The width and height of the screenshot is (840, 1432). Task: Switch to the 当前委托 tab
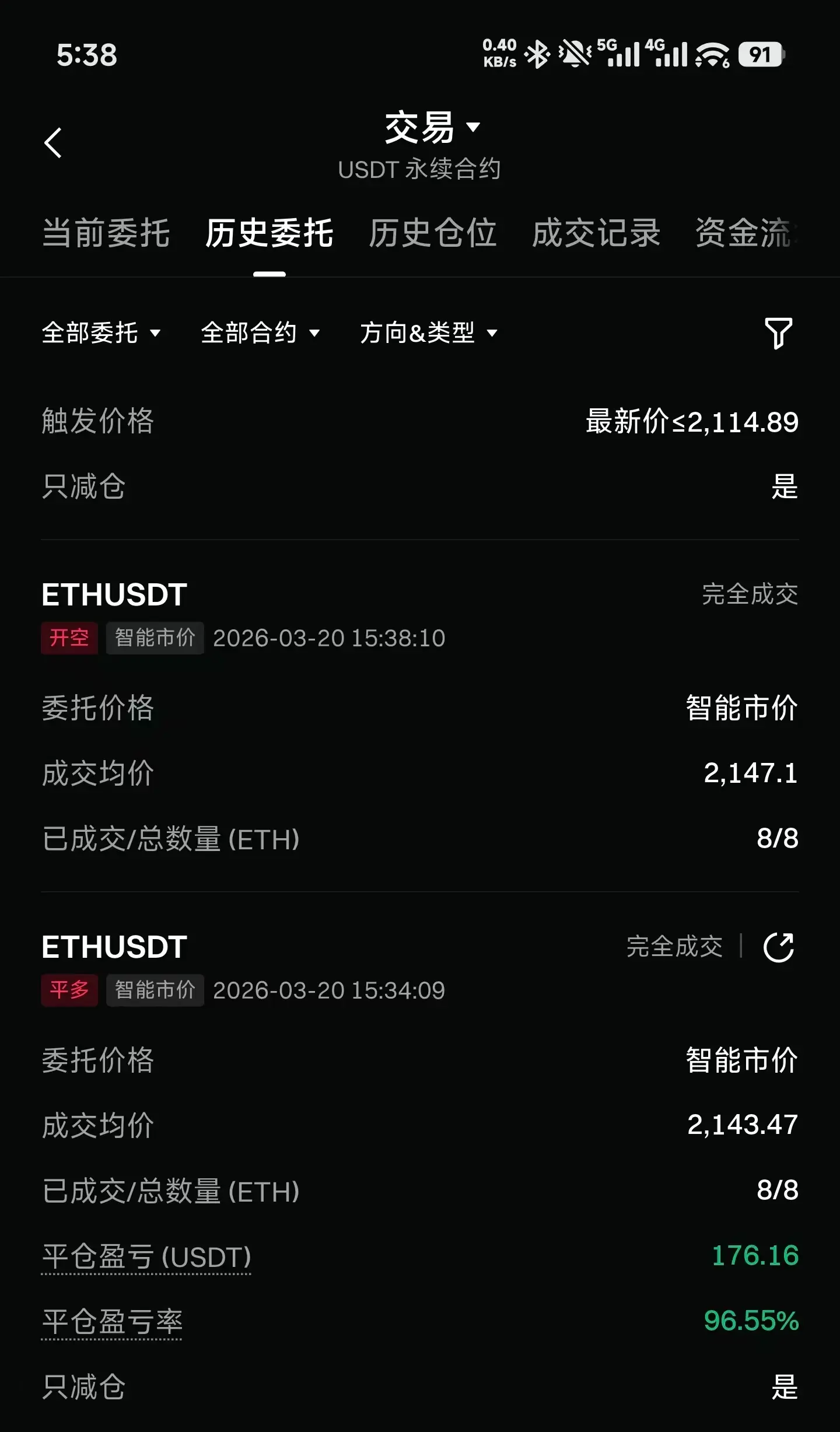(106, 233)
